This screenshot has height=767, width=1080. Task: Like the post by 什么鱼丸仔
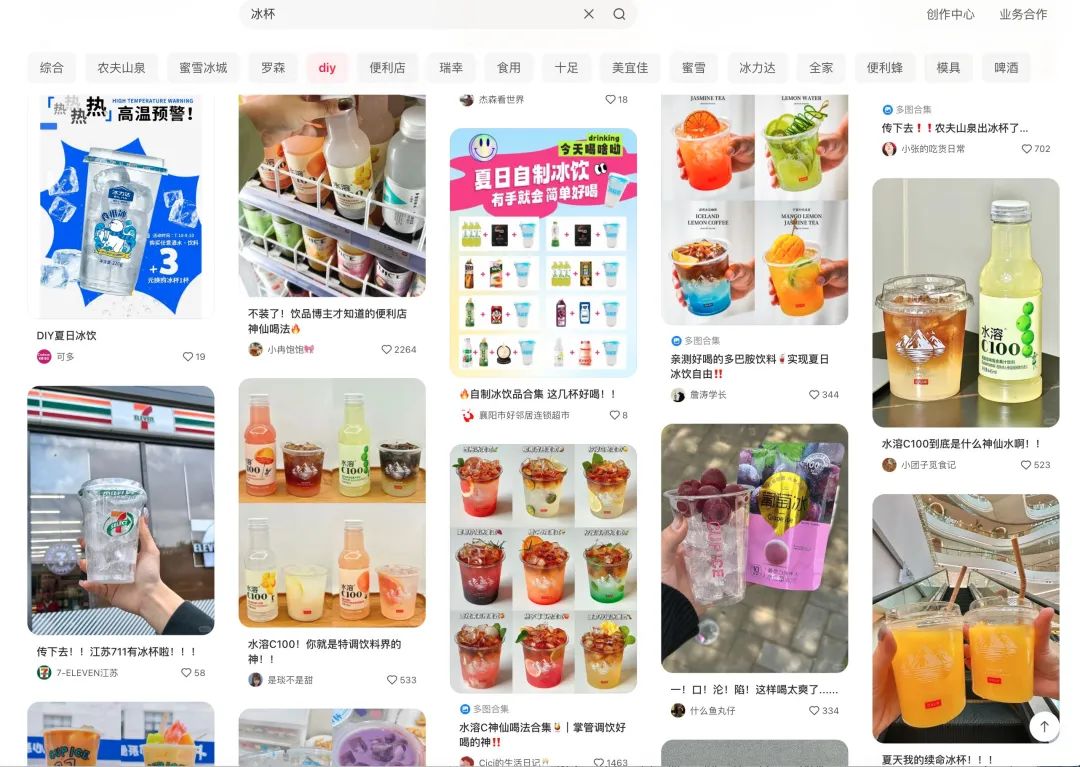(814, 711)
